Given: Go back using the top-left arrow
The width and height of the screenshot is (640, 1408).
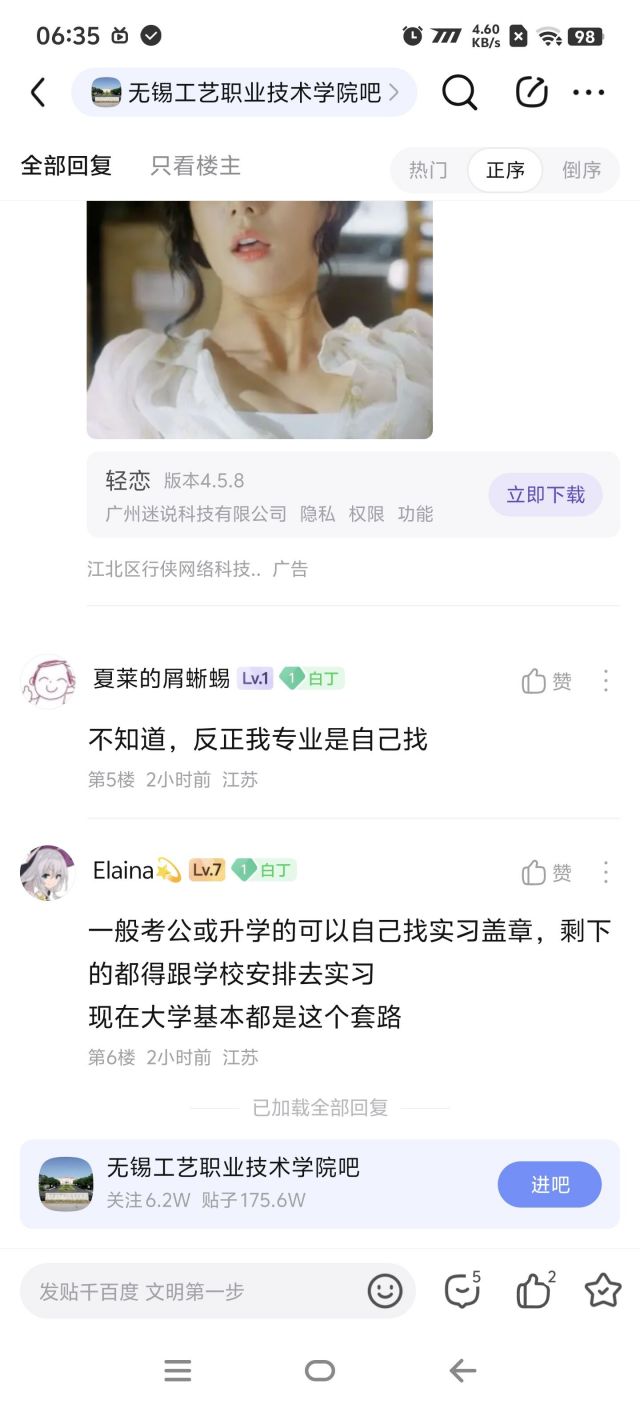Looking at the screenshot, I should [38, 93].
